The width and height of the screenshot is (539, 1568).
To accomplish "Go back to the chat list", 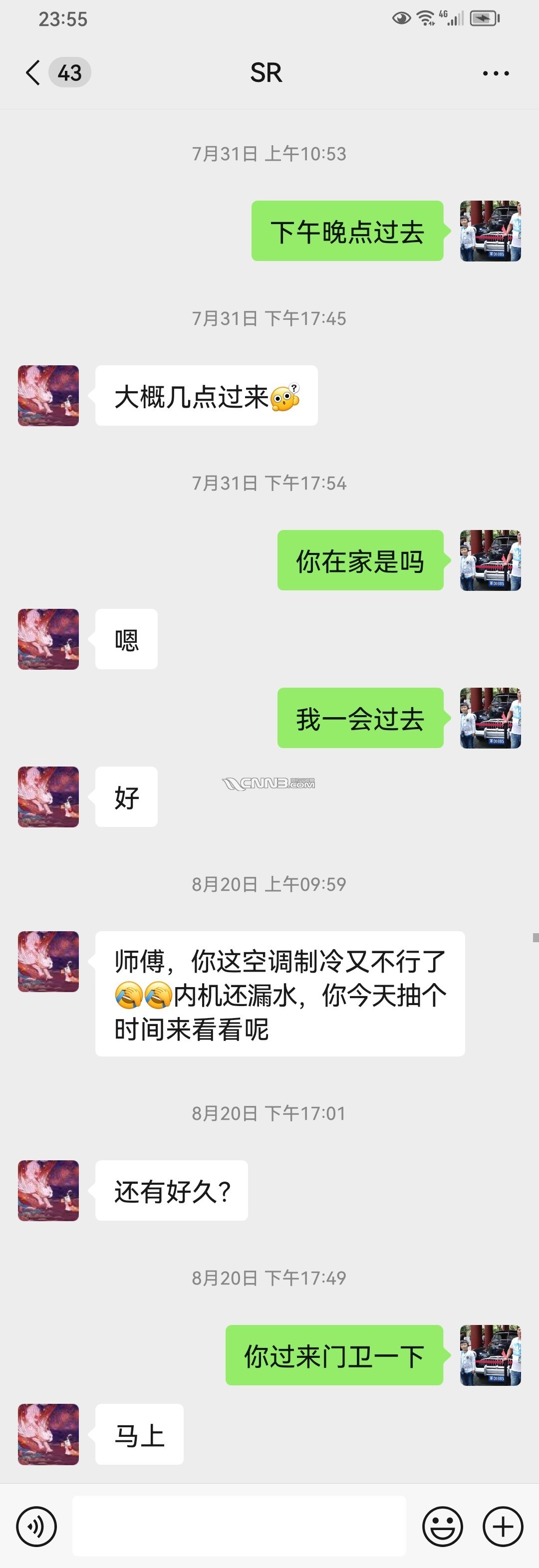I will [33, 73].
